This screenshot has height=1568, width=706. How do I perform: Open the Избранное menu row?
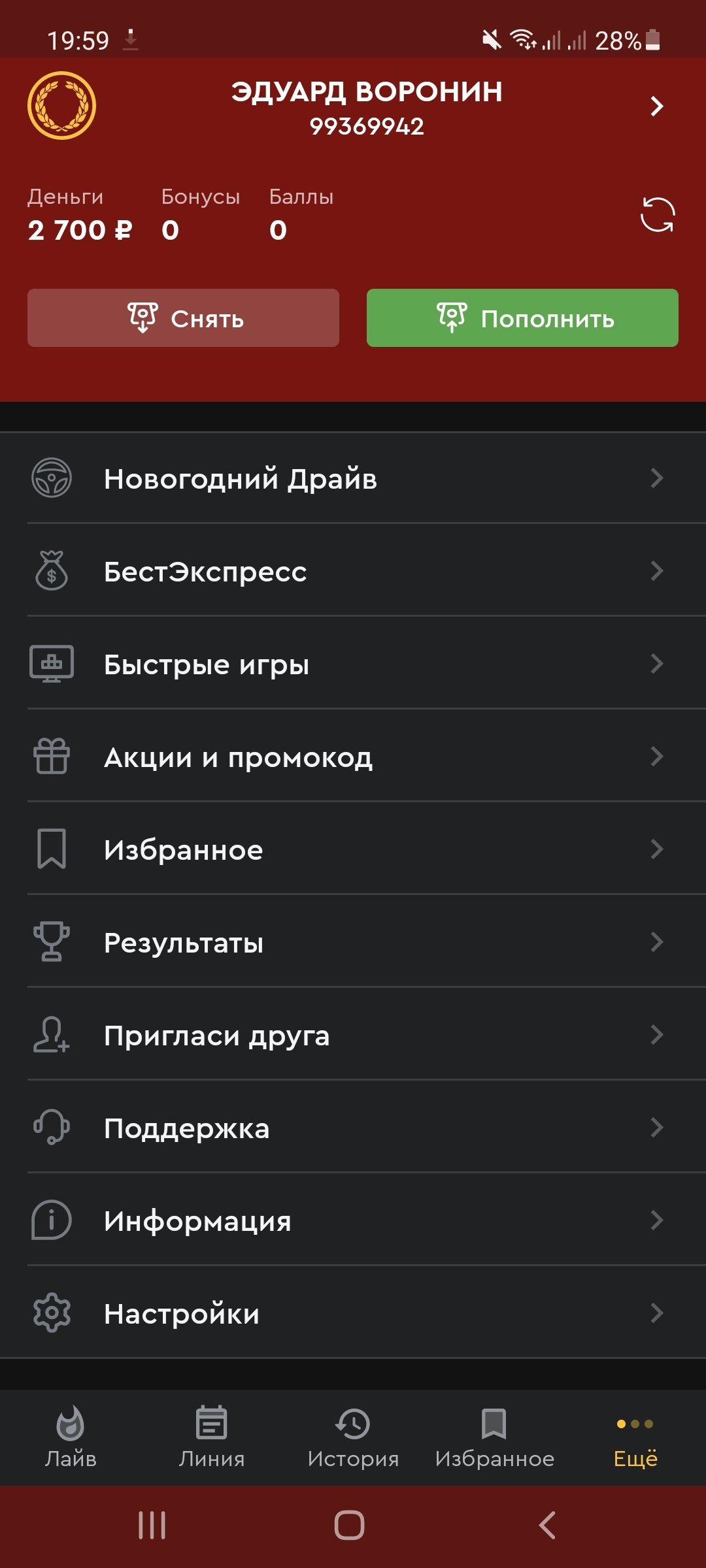coord(353,850)
